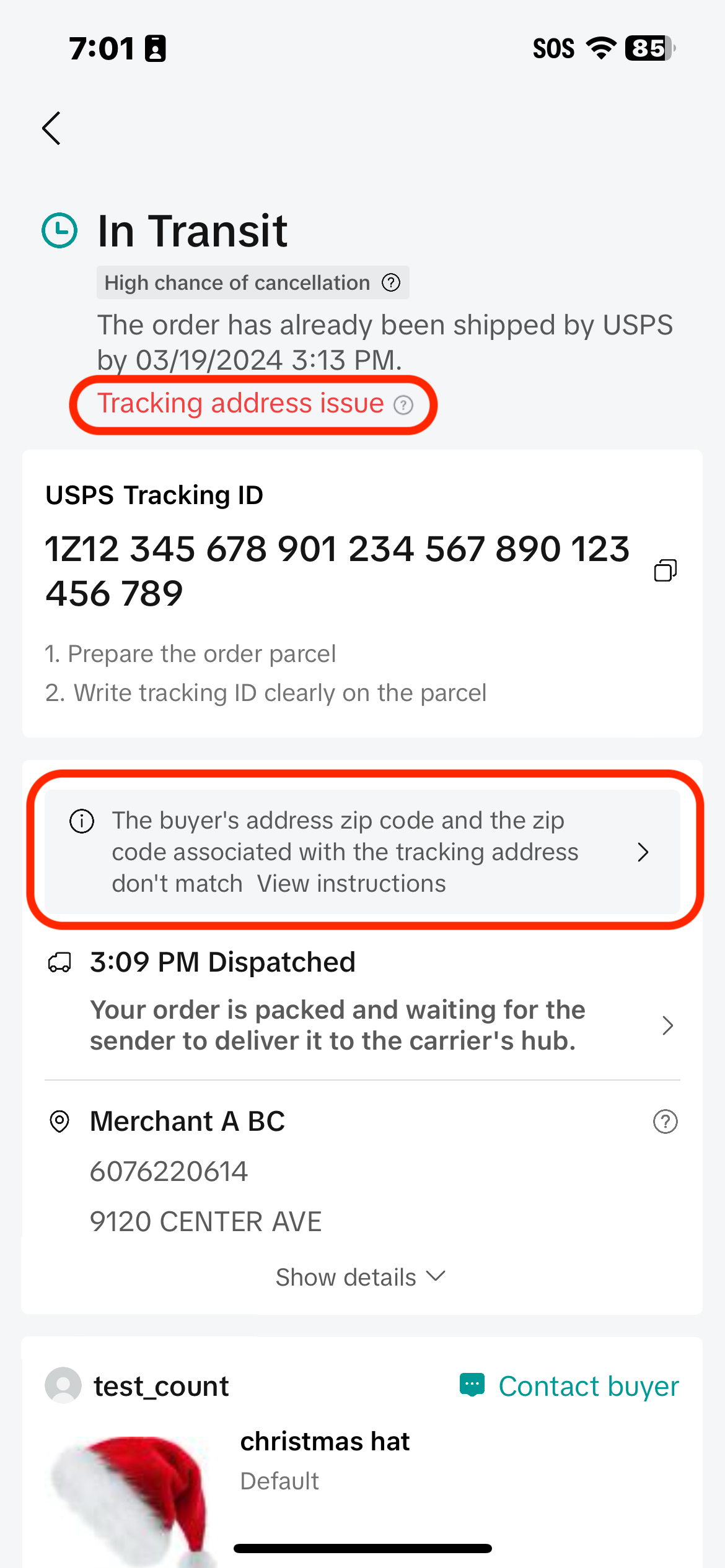Copy the USPS tracking ID
This screenshot has height=1568, width=725.
tap(665, 570)
